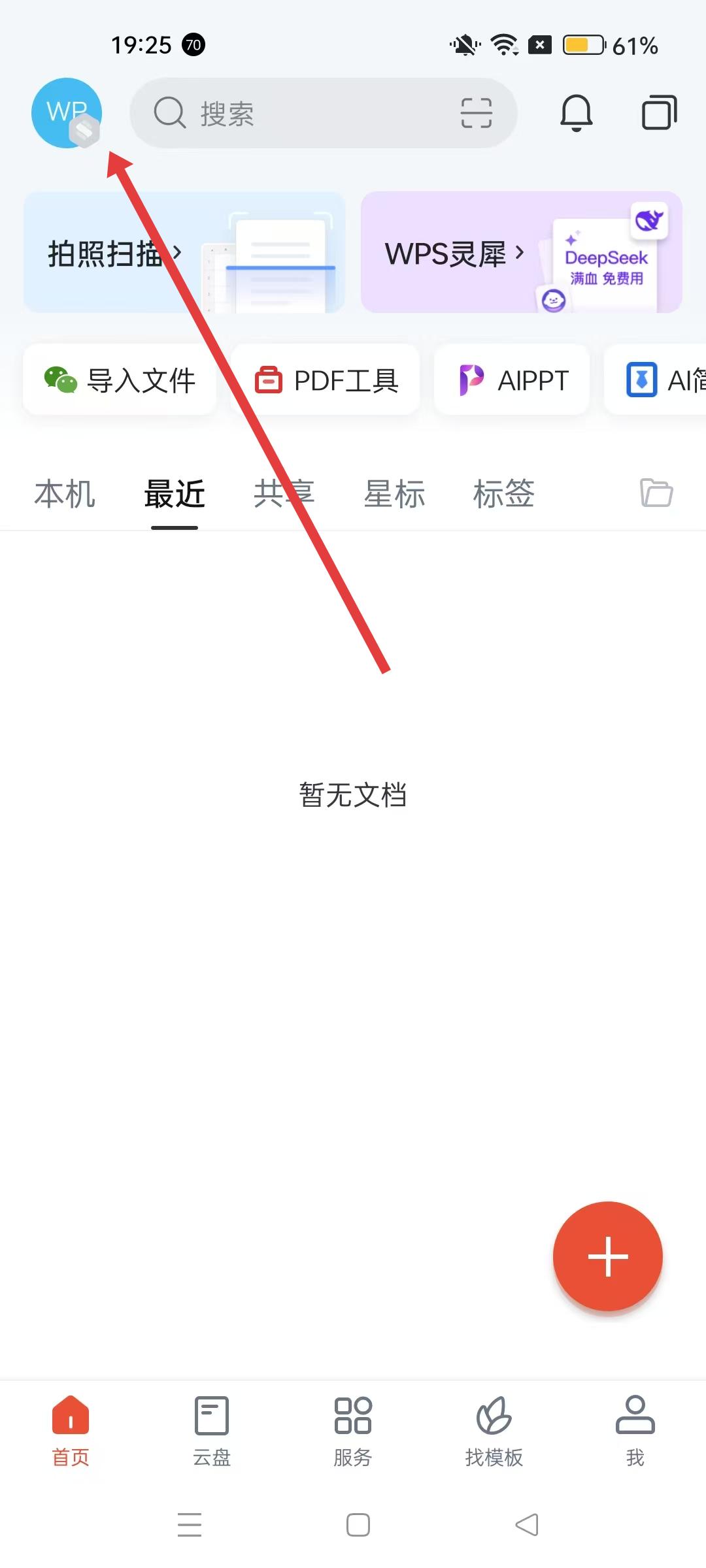This screenshot has width=706, height=1568.
Task: Tap the 搜索 search box
Action: point(294,113)
